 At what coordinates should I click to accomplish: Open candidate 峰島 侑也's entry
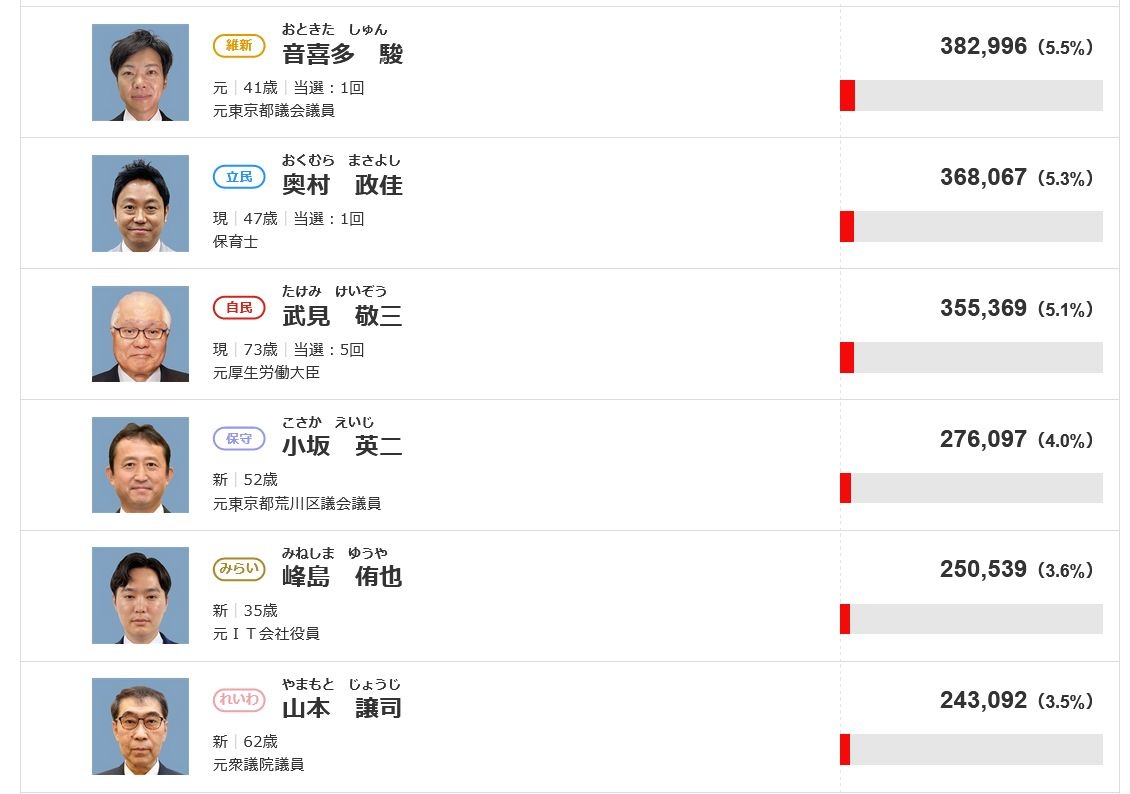pos(342,578)
